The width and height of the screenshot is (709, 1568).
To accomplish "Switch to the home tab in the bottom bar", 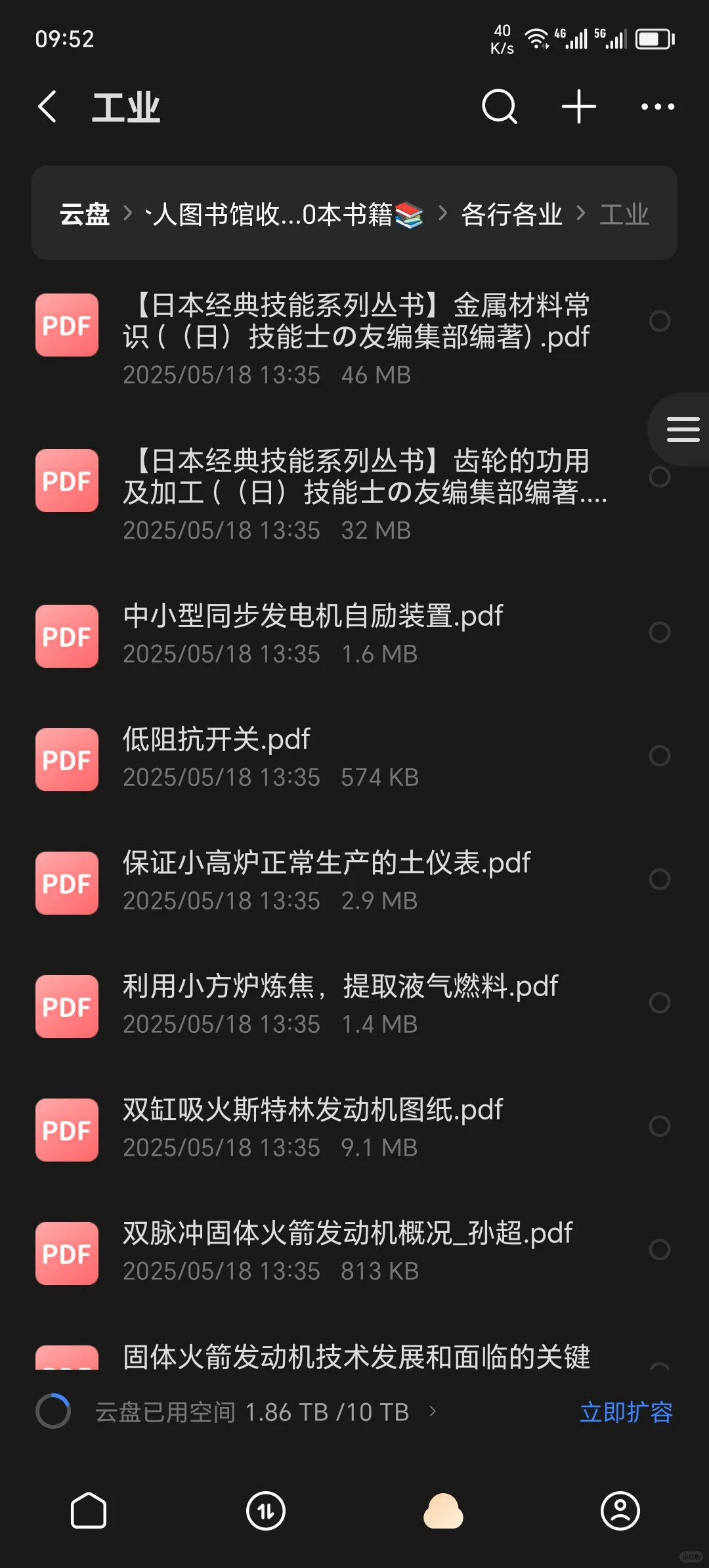I will (89, 1511).
